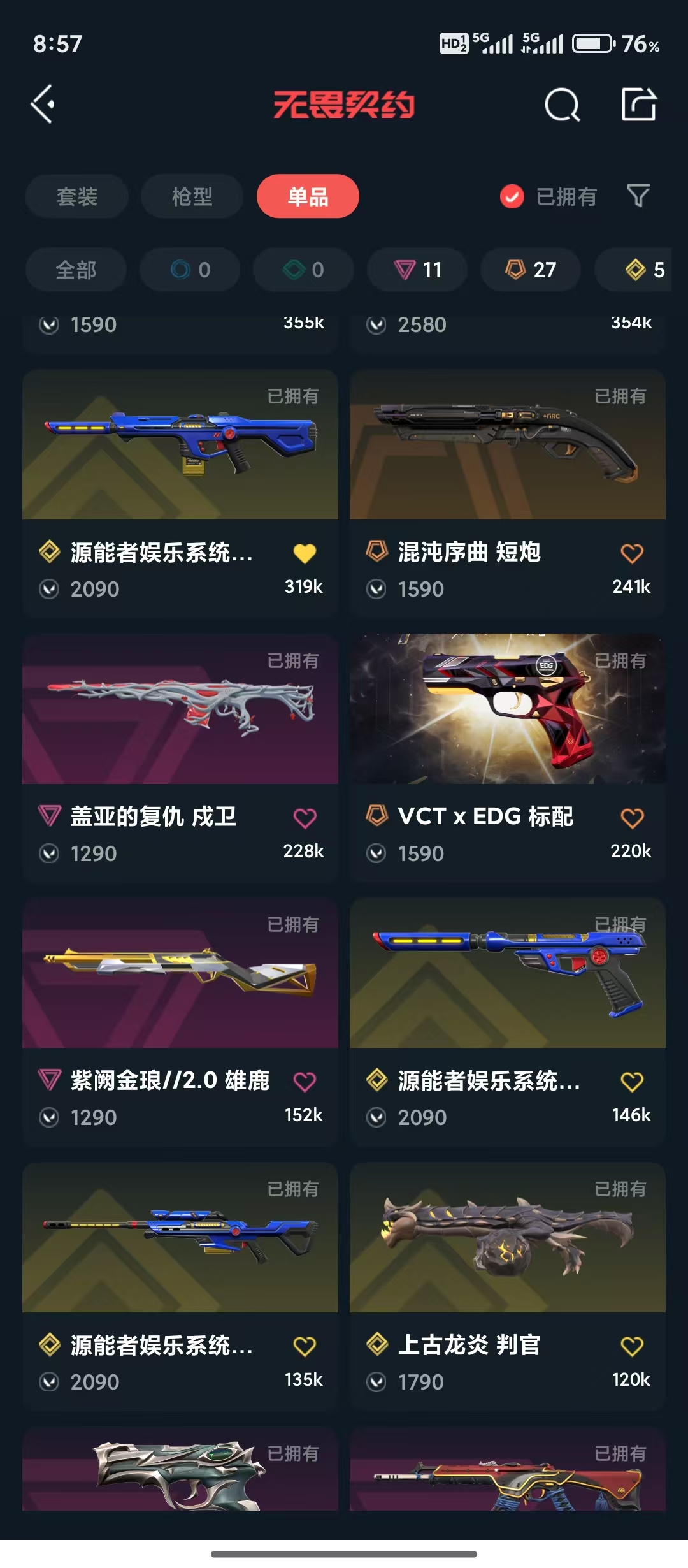Favorite the 盖亚的复仇 戍卫 skin
The width and height of the screenshot is (688, 1568).
[305, 818]
